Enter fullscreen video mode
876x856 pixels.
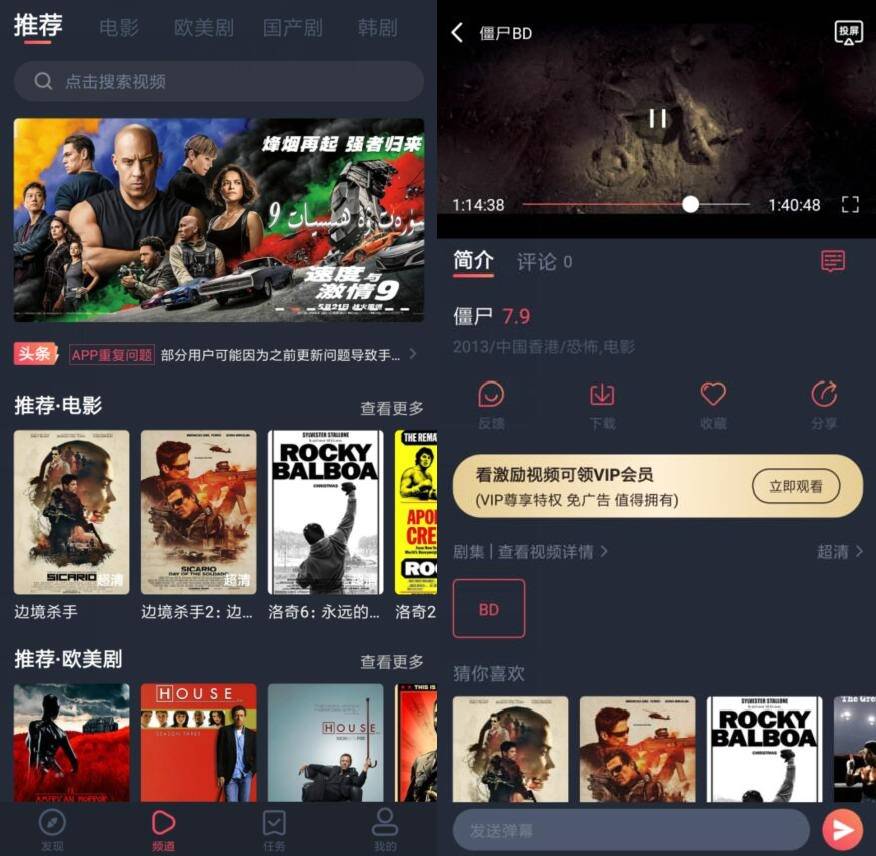pyautogui.click(x=850, y=205)
